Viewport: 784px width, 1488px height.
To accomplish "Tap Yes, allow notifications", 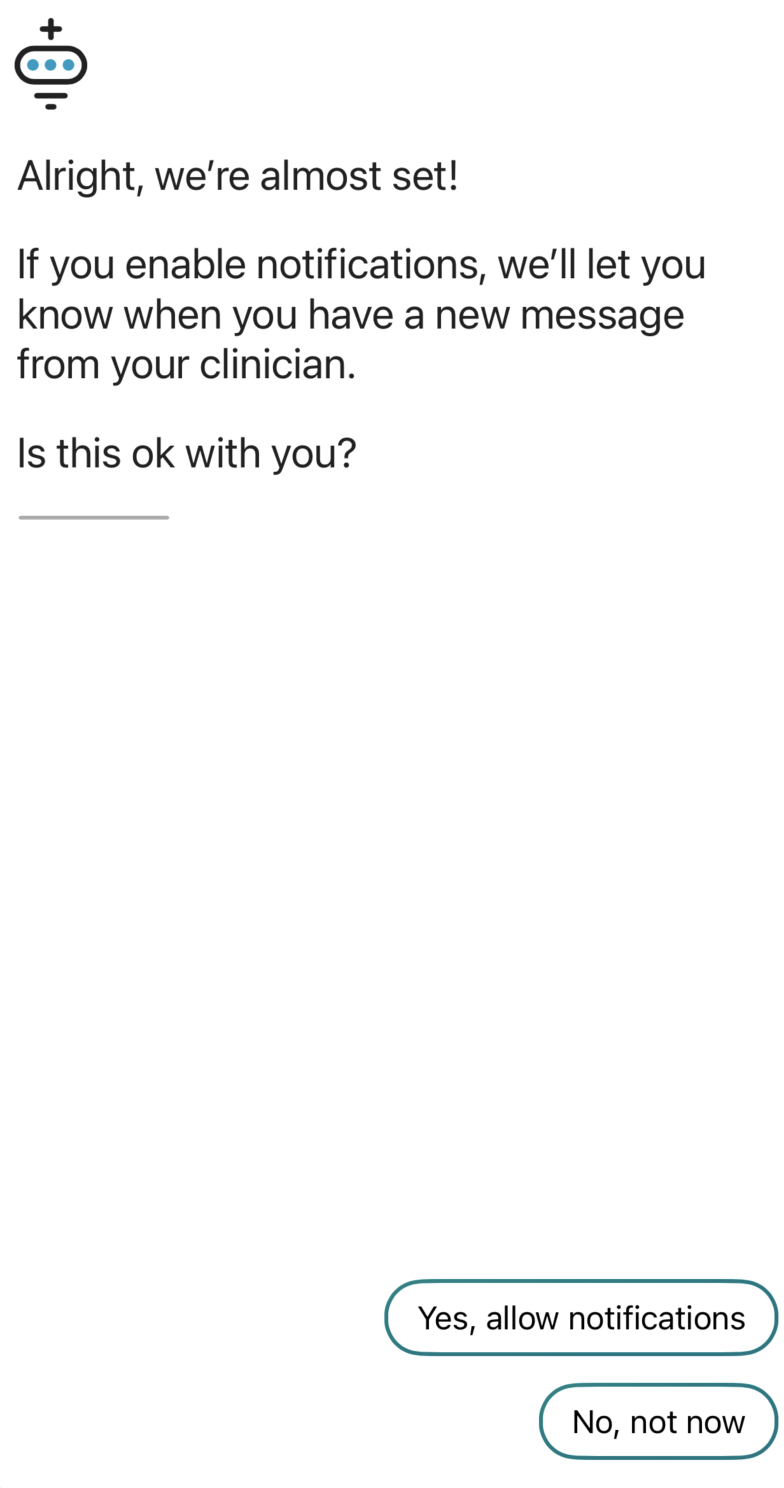I will (x=581, y=1318).
